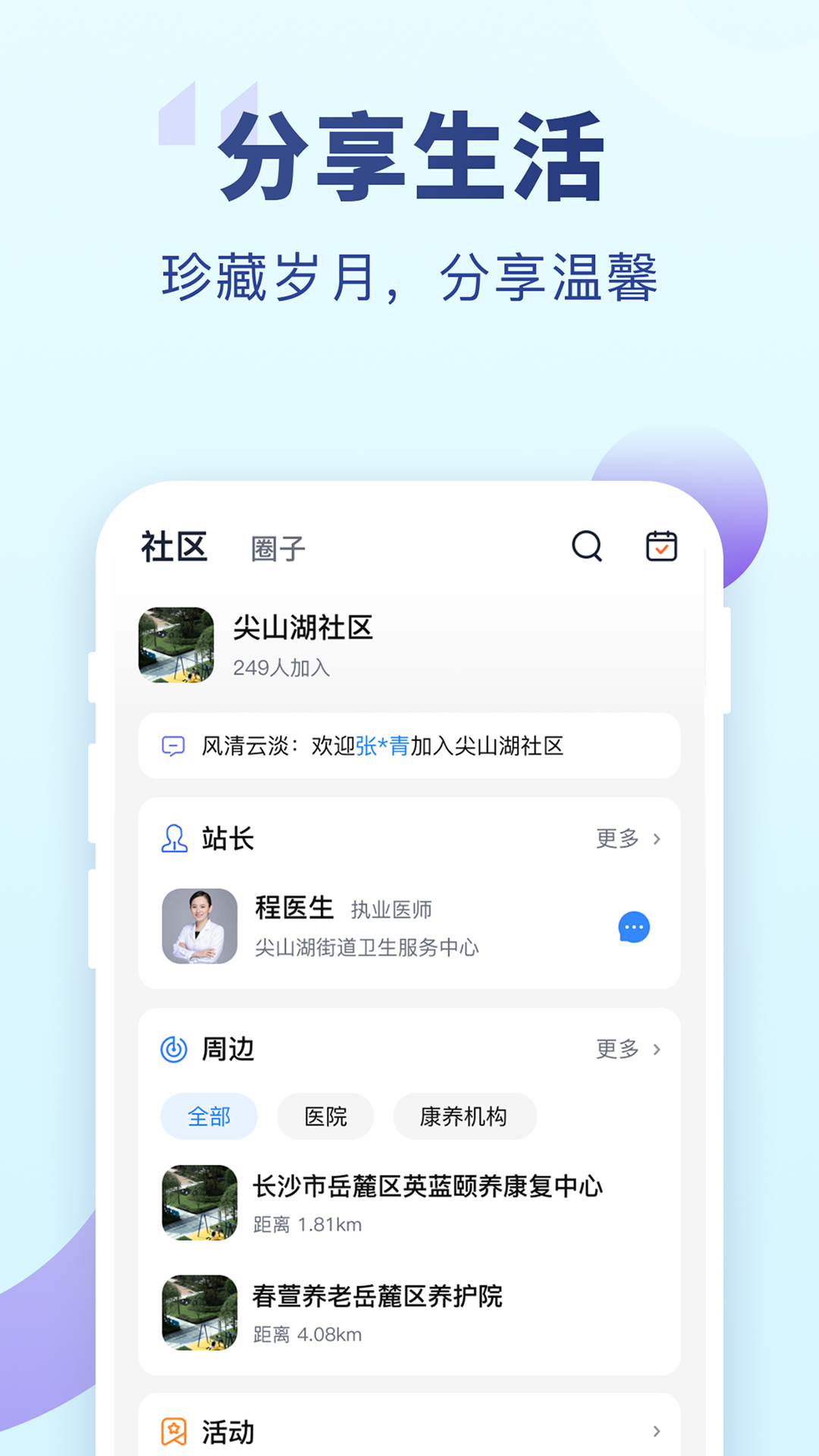Viewport: 819px width, 1456px height.
Task: Click the welcome message speech bubble icon
Action: 175,746
